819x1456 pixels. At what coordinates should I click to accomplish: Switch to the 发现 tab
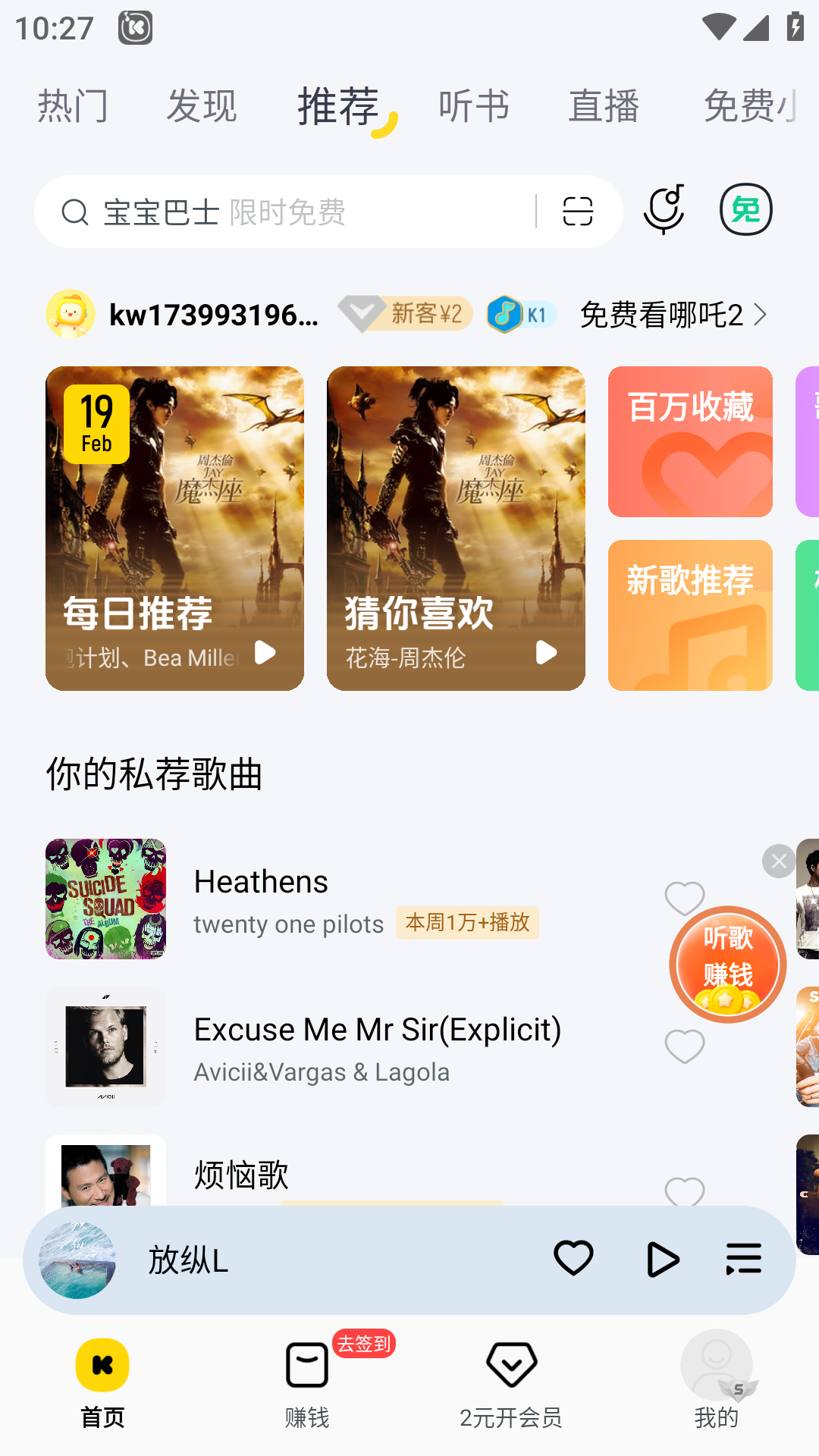pyautogui.click(x=202, y=105)
